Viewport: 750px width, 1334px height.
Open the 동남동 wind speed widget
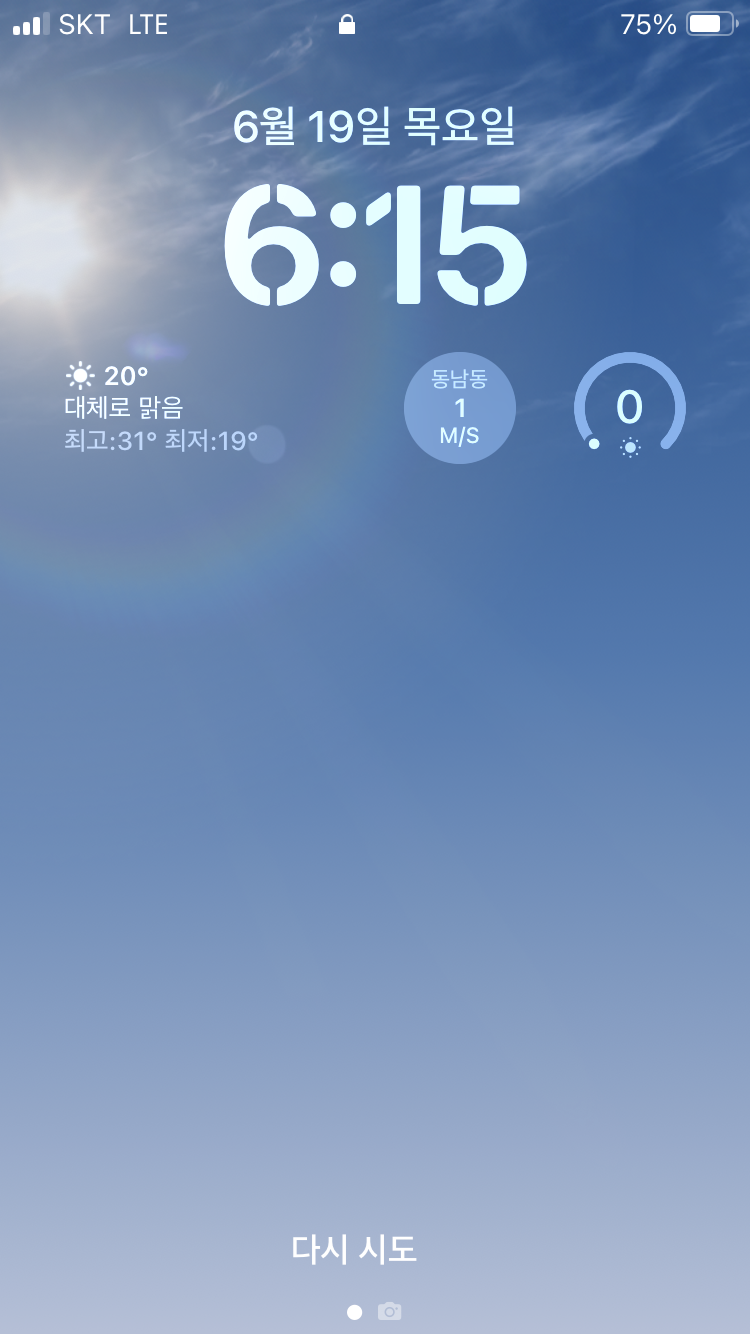pos(460,408)
